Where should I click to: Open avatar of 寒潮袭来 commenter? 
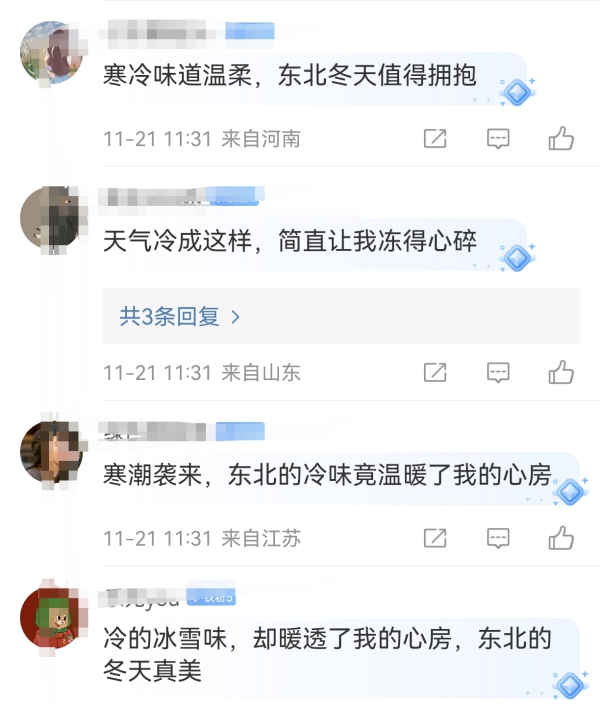[50, 451]
